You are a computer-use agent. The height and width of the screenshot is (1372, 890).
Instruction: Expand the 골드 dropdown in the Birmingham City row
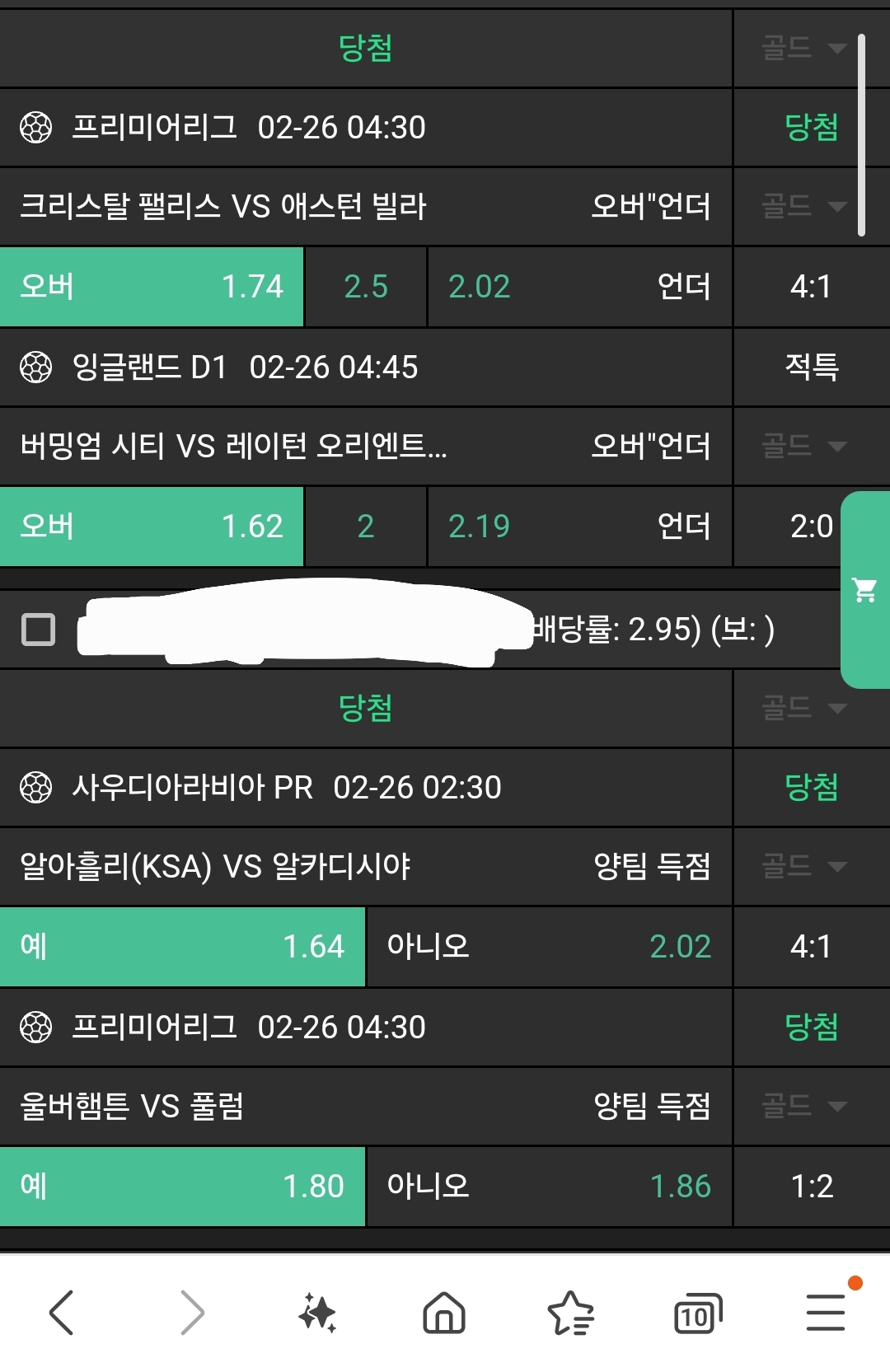tap(804, 446)
